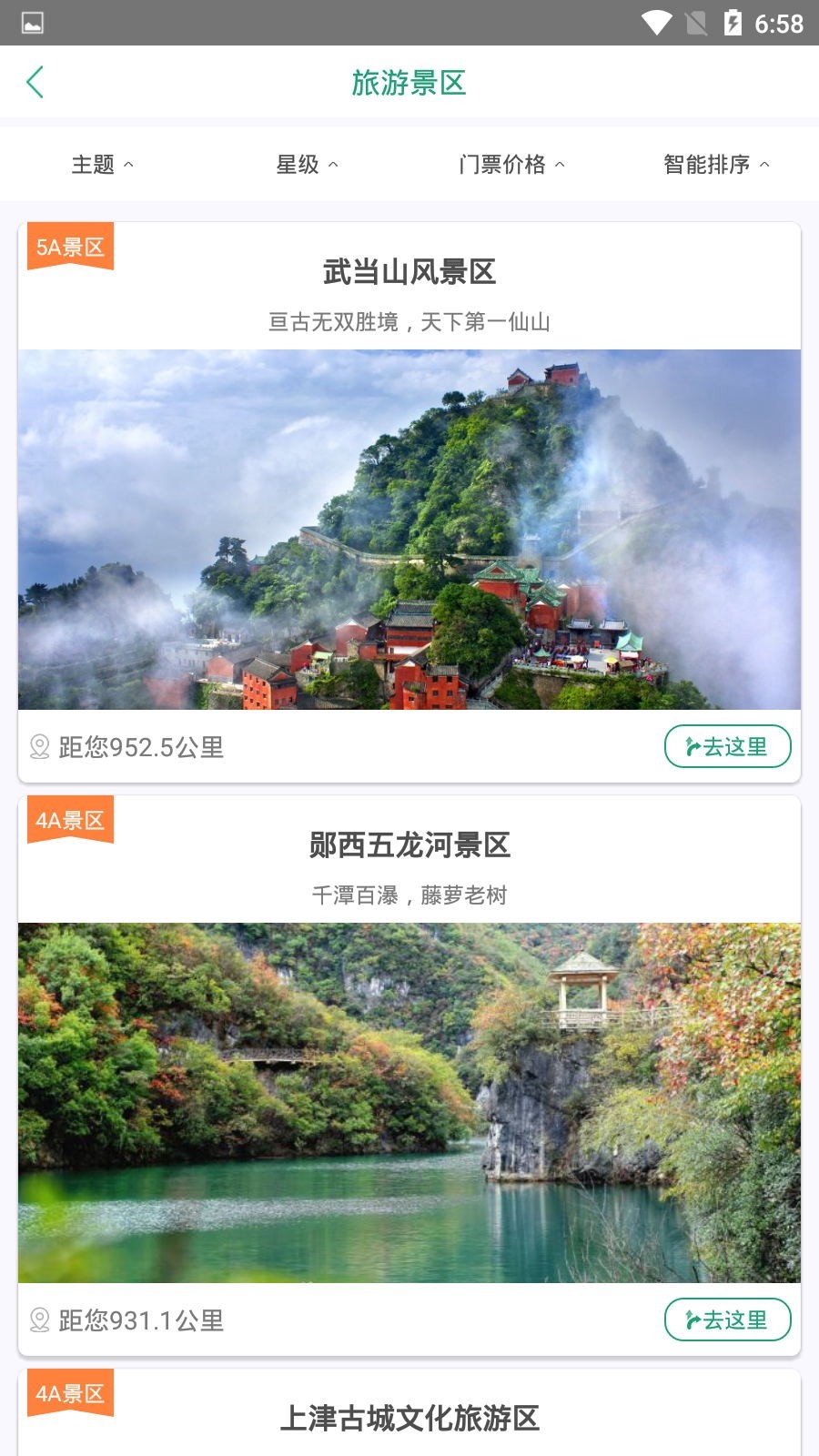Open the 星级 filter dropdown
819x1456 pixels.
(305, 165)
